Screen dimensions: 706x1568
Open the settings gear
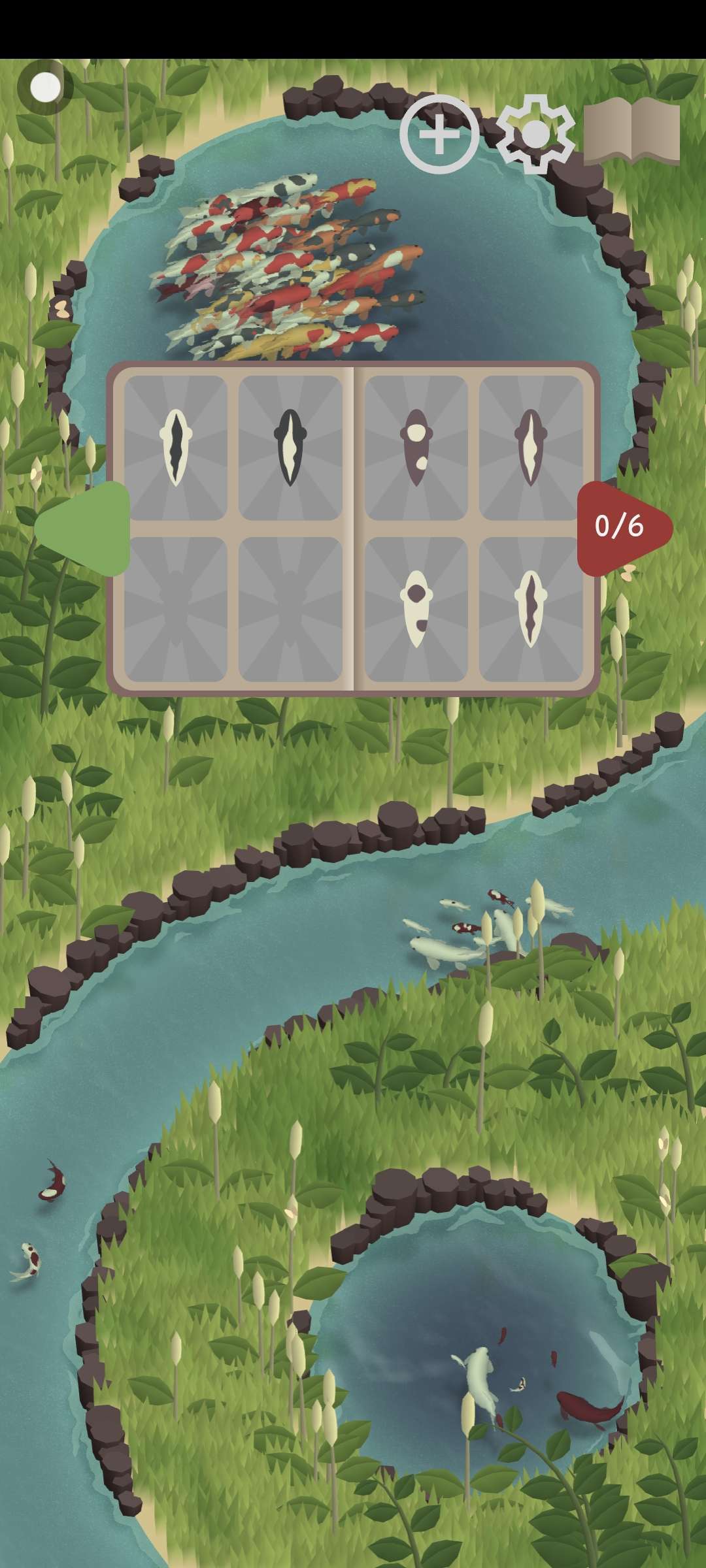click(x=535, y=135)
